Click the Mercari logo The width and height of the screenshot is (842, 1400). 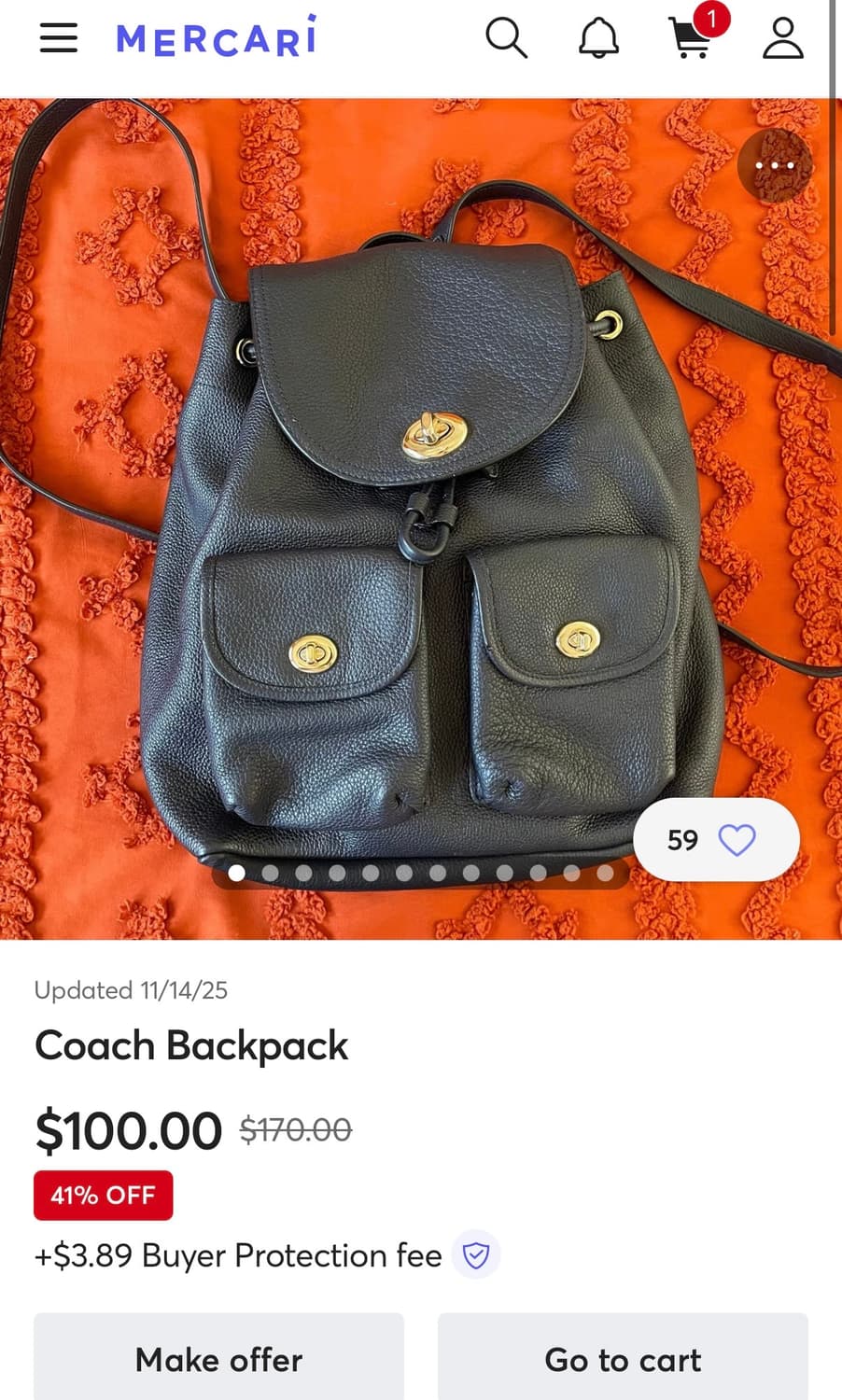[x=215, y=37]
